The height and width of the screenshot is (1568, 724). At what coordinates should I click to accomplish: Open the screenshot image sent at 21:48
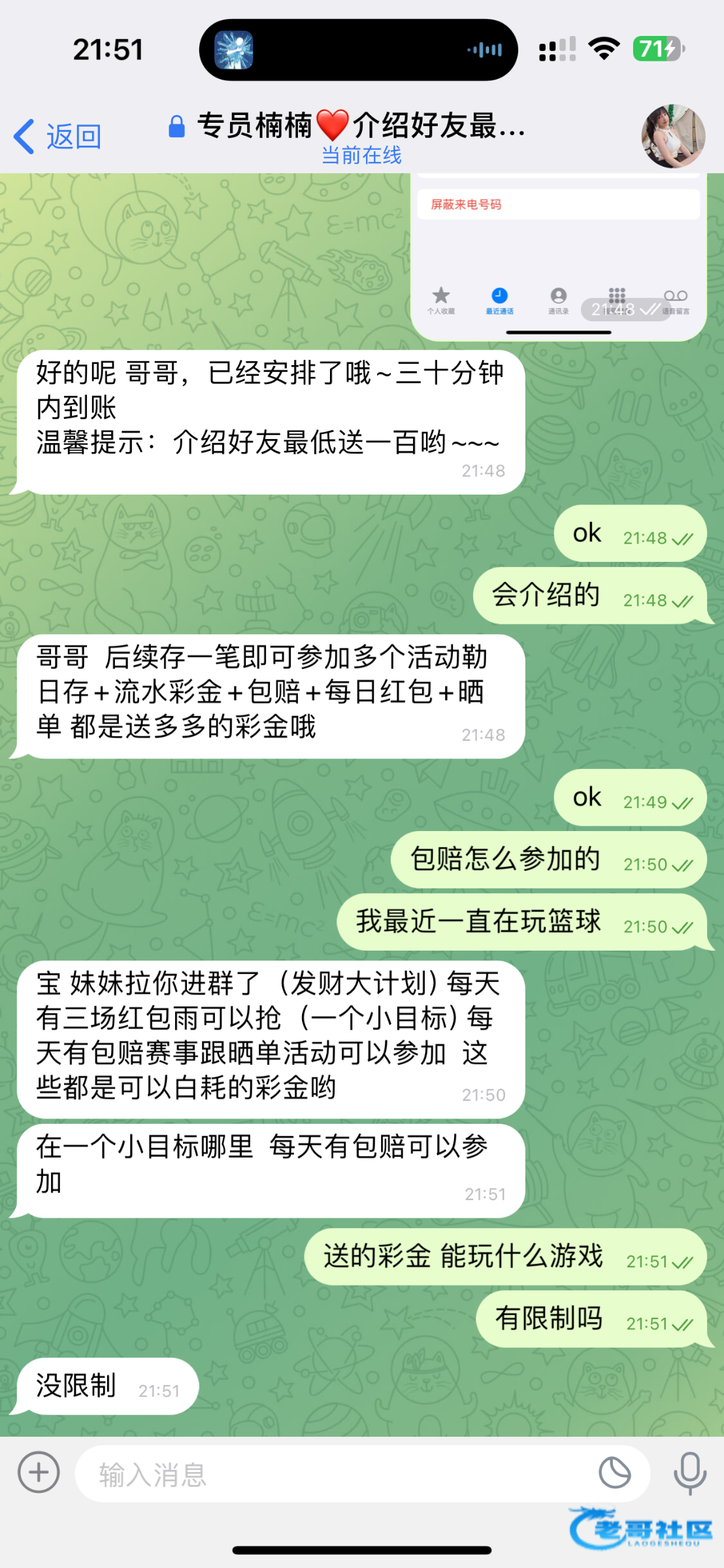tap(558, 255)
